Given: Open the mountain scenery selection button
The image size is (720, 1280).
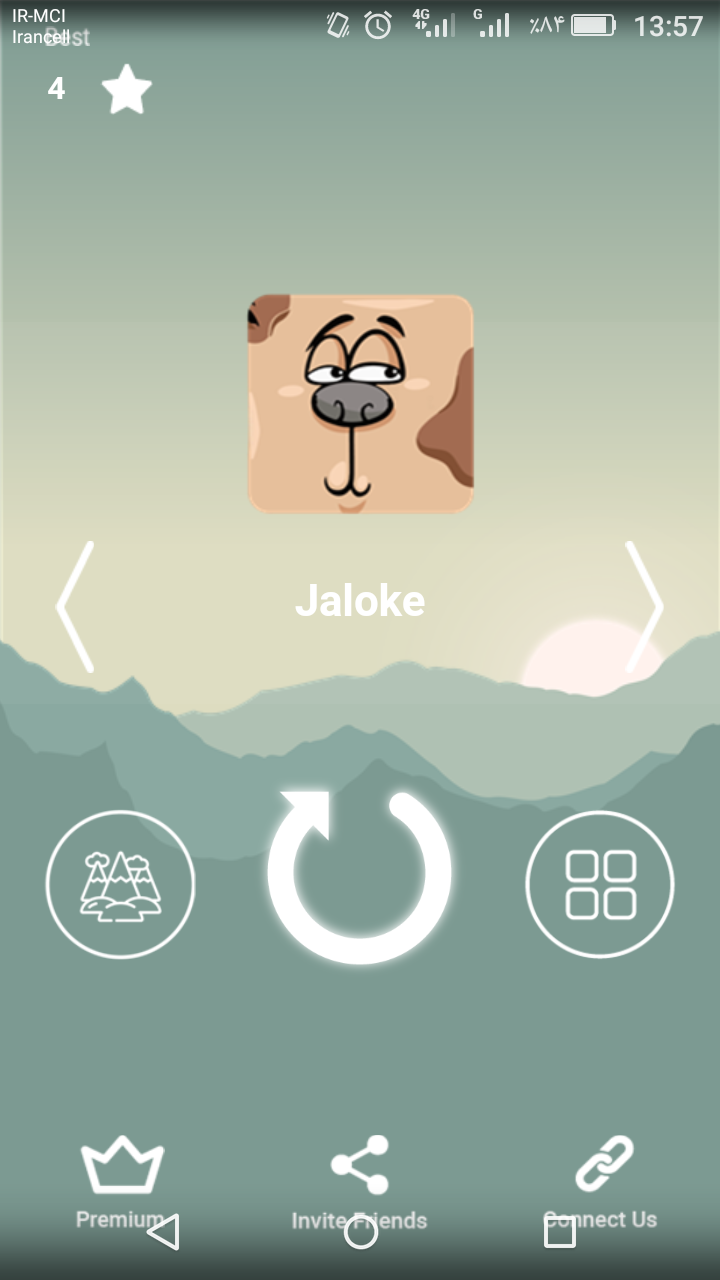Looking at the screenshot, I should tap(120, 884).
